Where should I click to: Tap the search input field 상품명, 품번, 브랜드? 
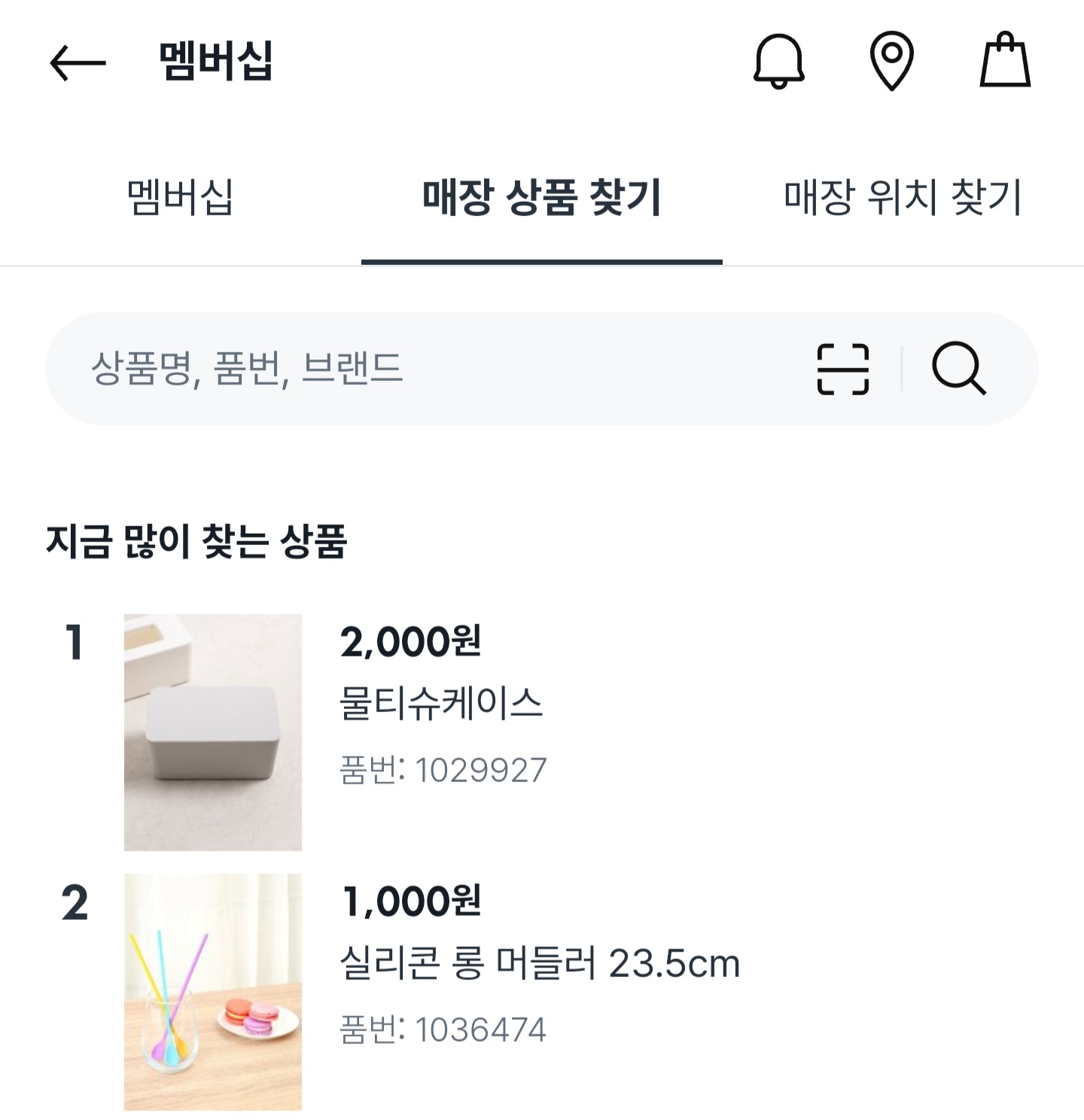click(x=376, y=367)
